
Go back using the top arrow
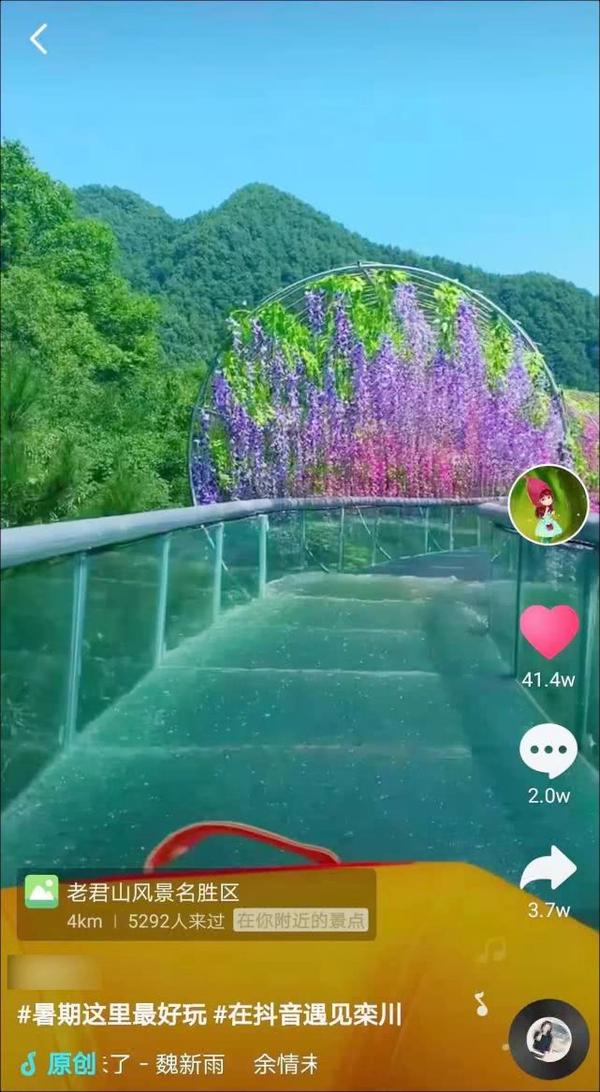(38, 39)
